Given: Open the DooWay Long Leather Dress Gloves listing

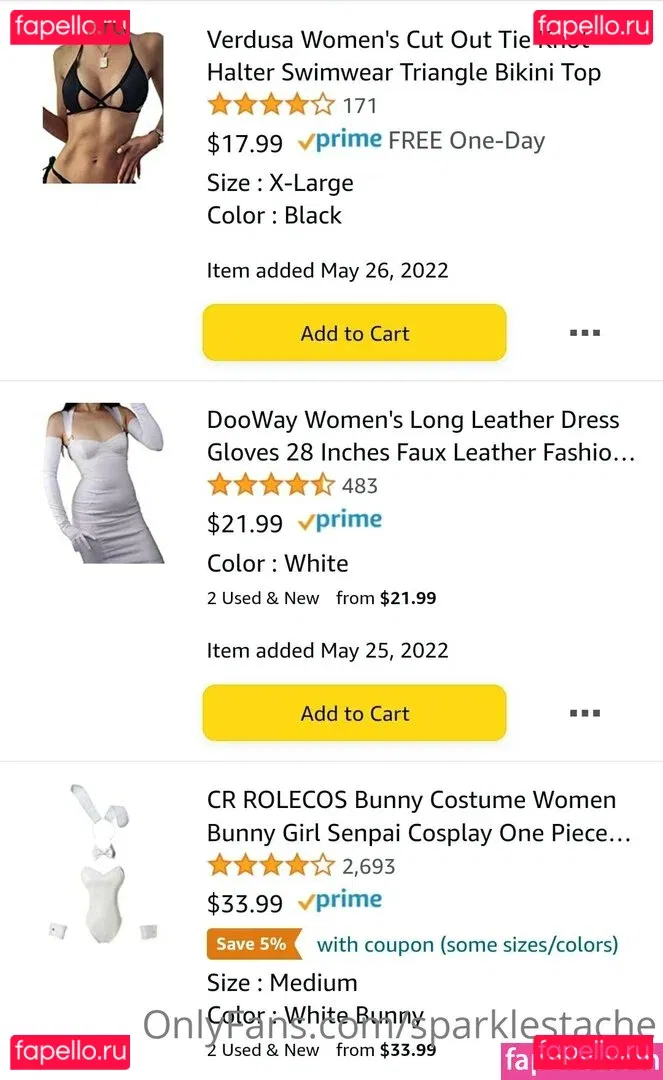Looking at the screenshot, I should click(x=420, y=436).
